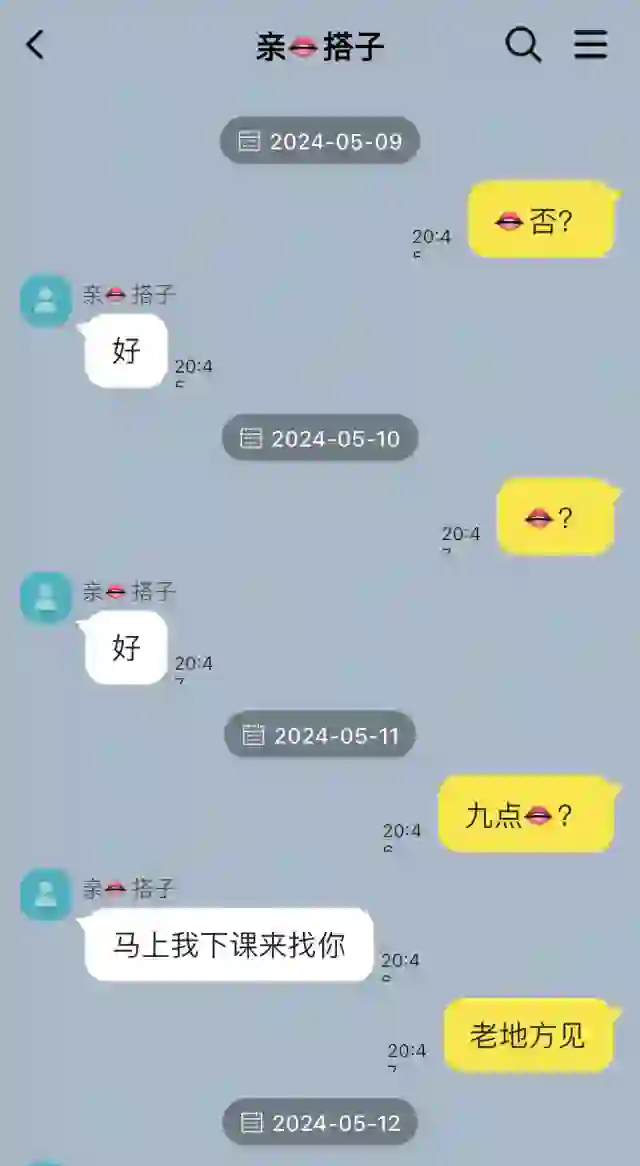Go back from this chat
Screen dimensions: 640x1166
36,45
